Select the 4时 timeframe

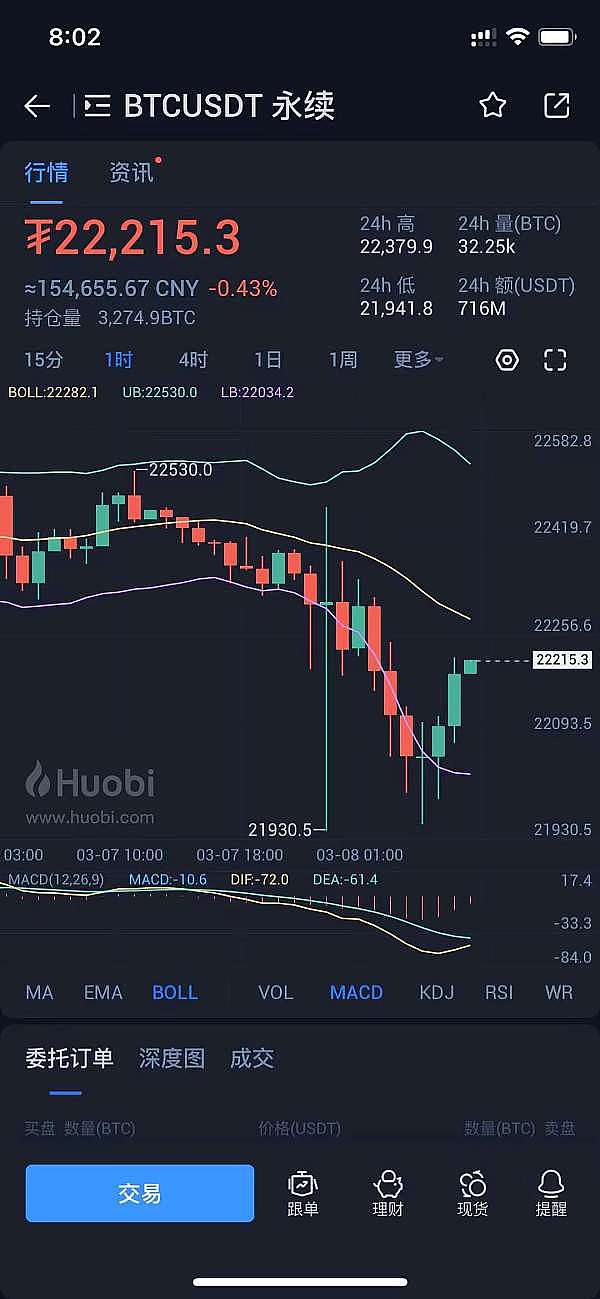point(193,360)
